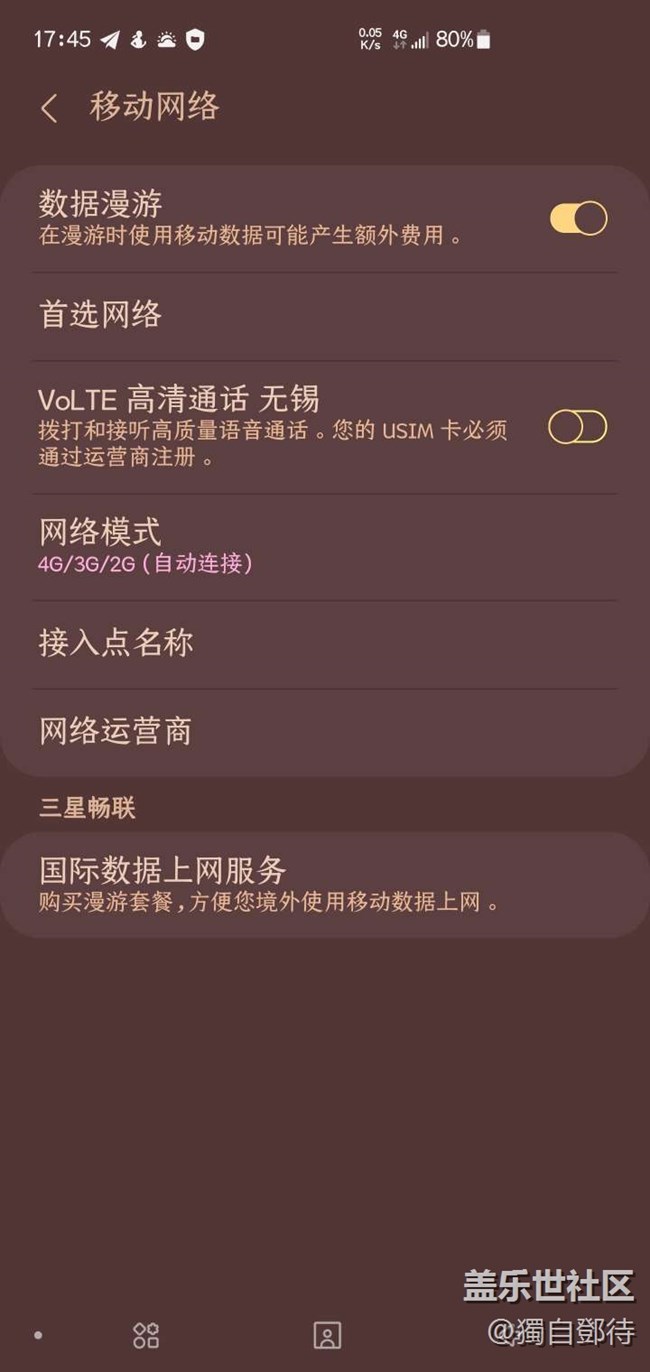Enable VoLTE 高清通话 无锡
Image resolution: width=650 pixels, height=1372 pixels.
(x=577, y=427)
